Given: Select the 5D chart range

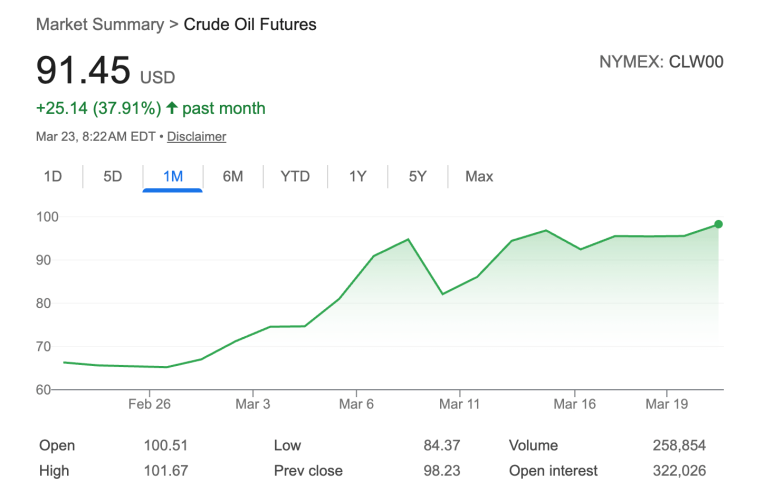Looking at the screenshot, I should click(x=113, y=177).
